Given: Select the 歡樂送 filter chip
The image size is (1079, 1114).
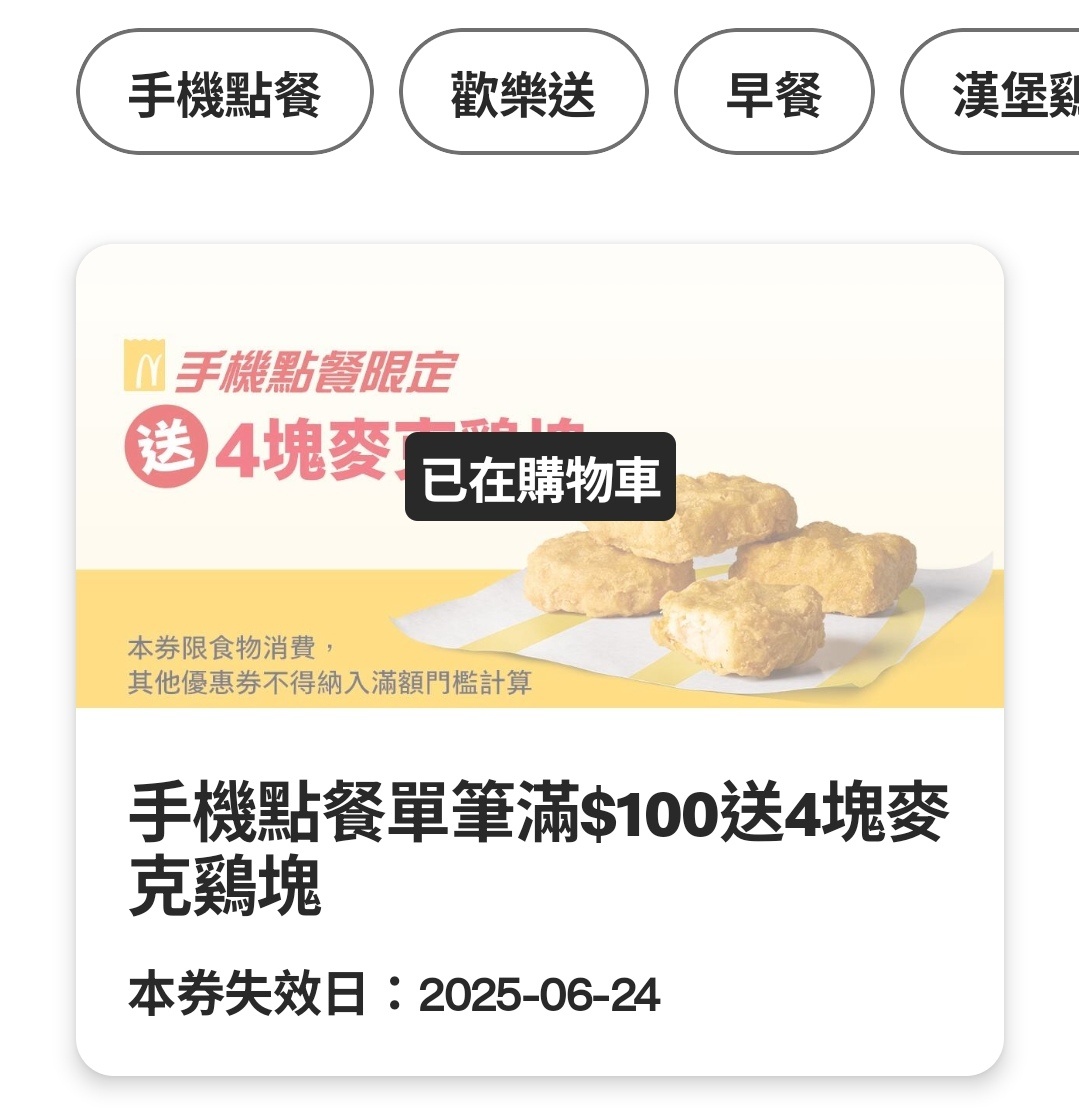Looking at the screenshot, I should (523, 92).
